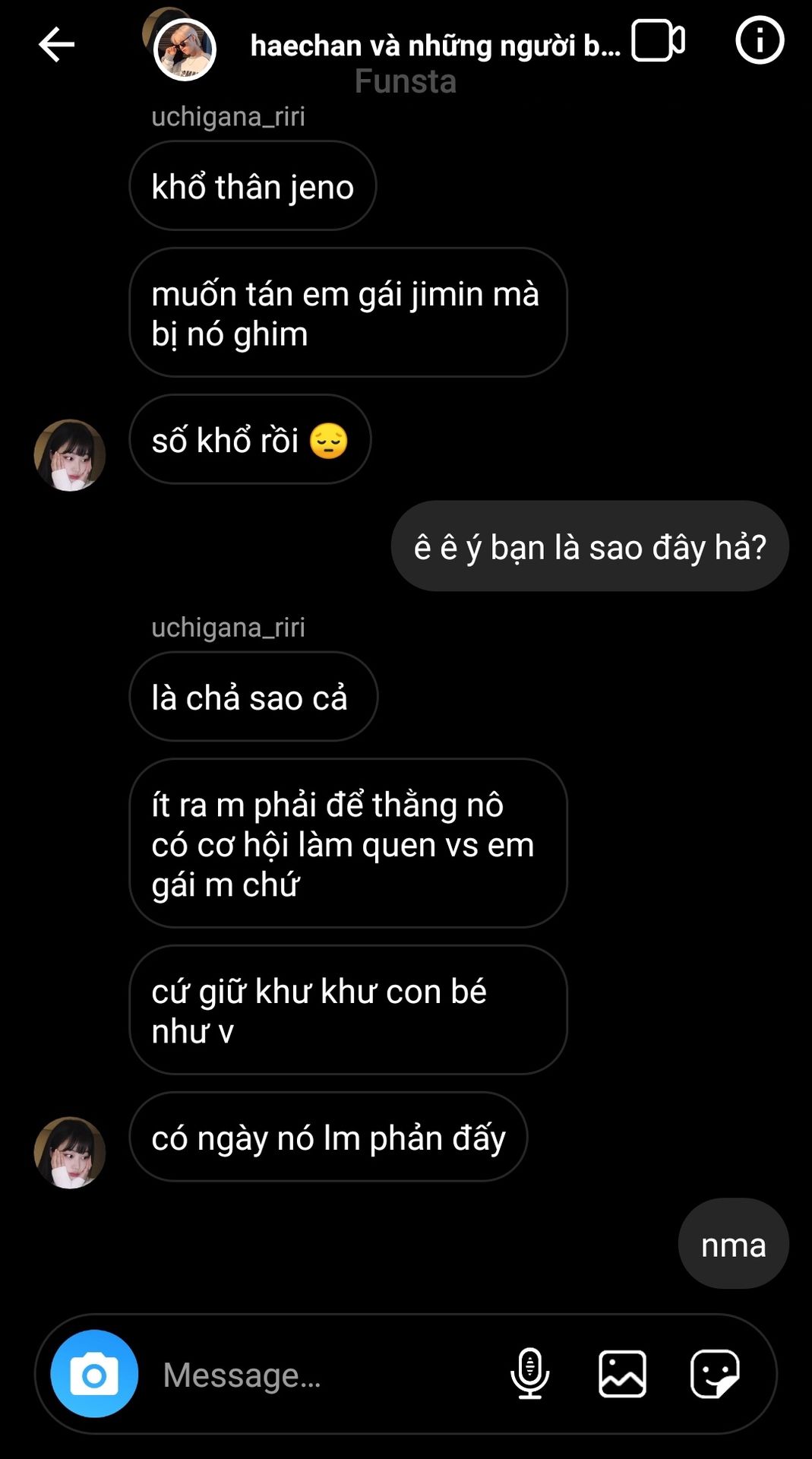The width and height of the screenshot is (812, 1459).
Task: Go back to the inbox
Action: coord(56,44)
